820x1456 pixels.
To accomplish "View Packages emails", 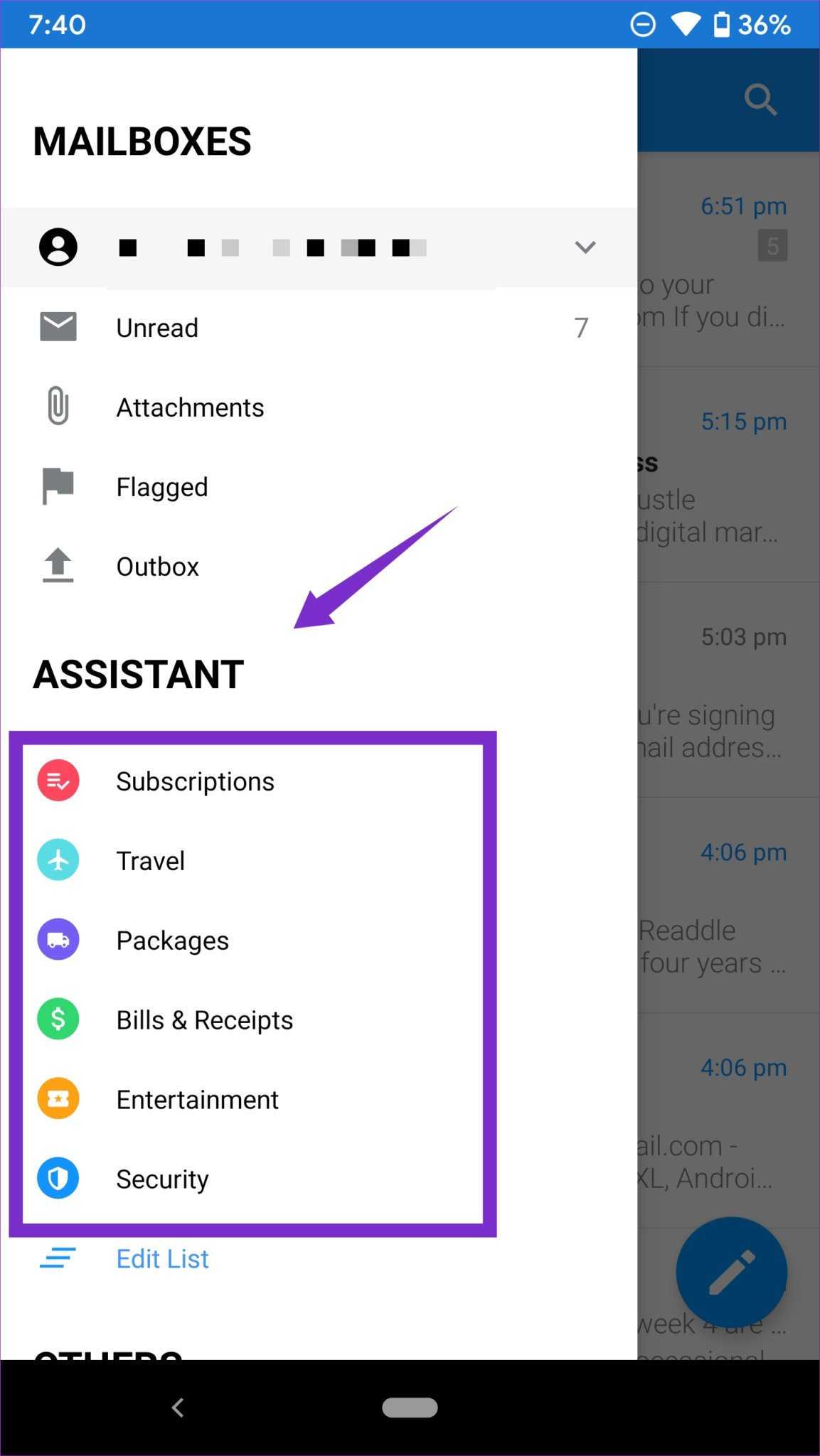I will click(172, 941).
